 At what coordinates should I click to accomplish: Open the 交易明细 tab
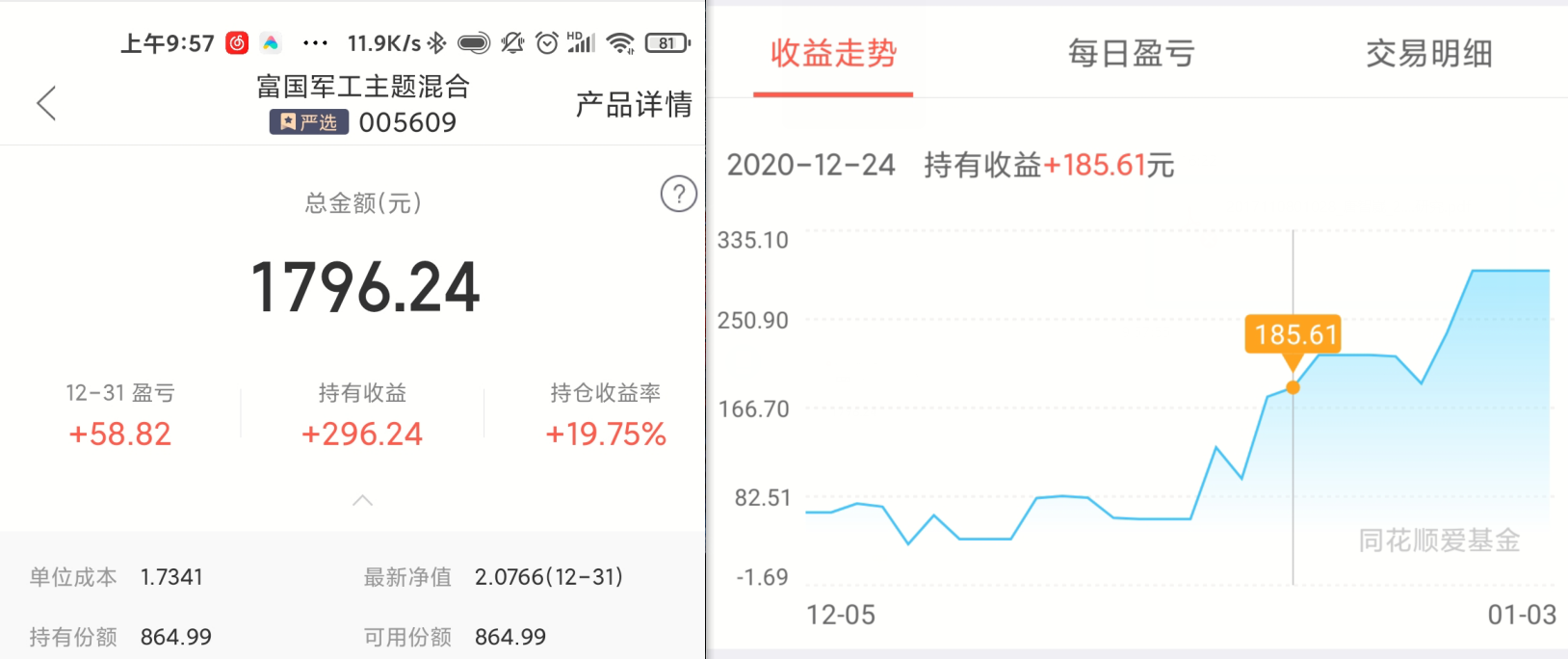pos(1428,54)
